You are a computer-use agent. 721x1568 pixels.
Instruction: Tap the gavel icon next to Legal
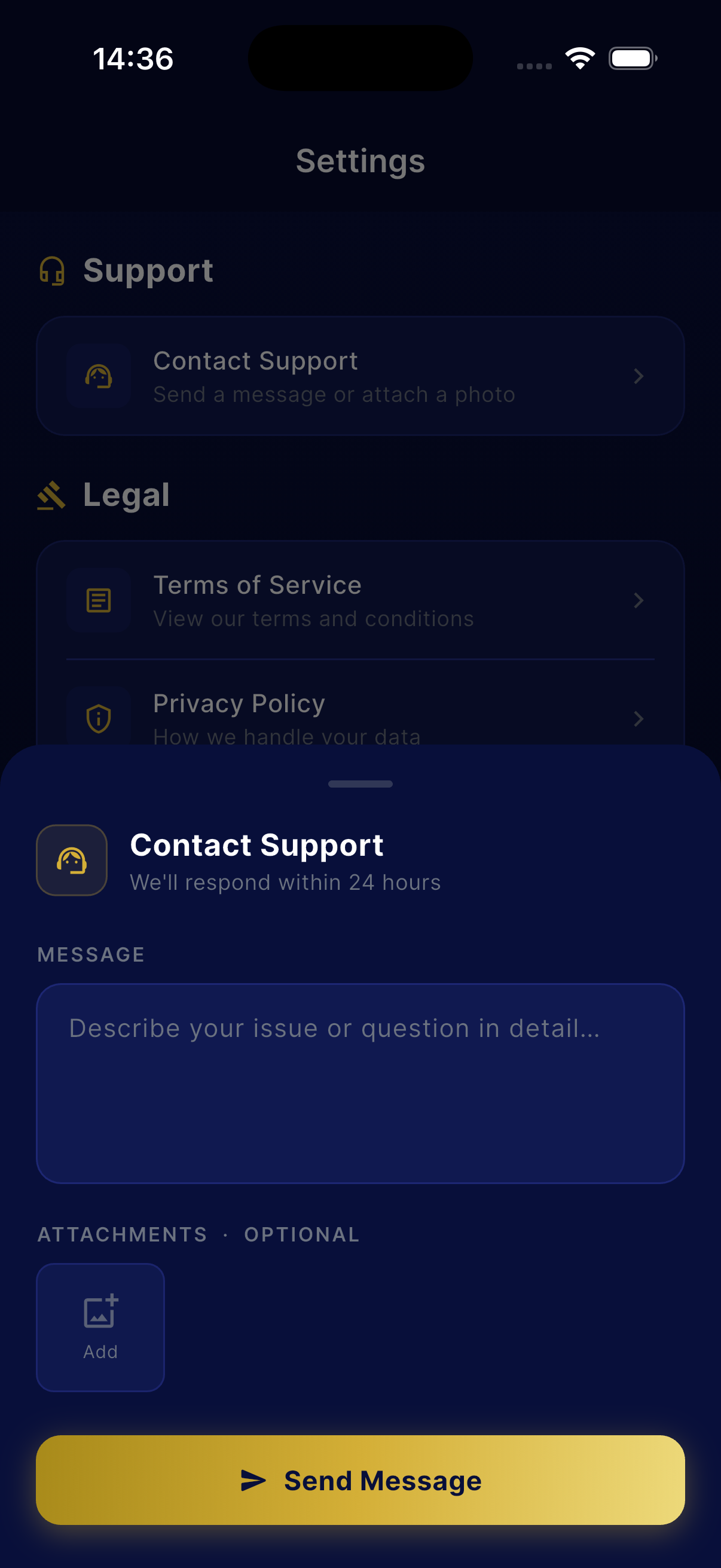50,496
